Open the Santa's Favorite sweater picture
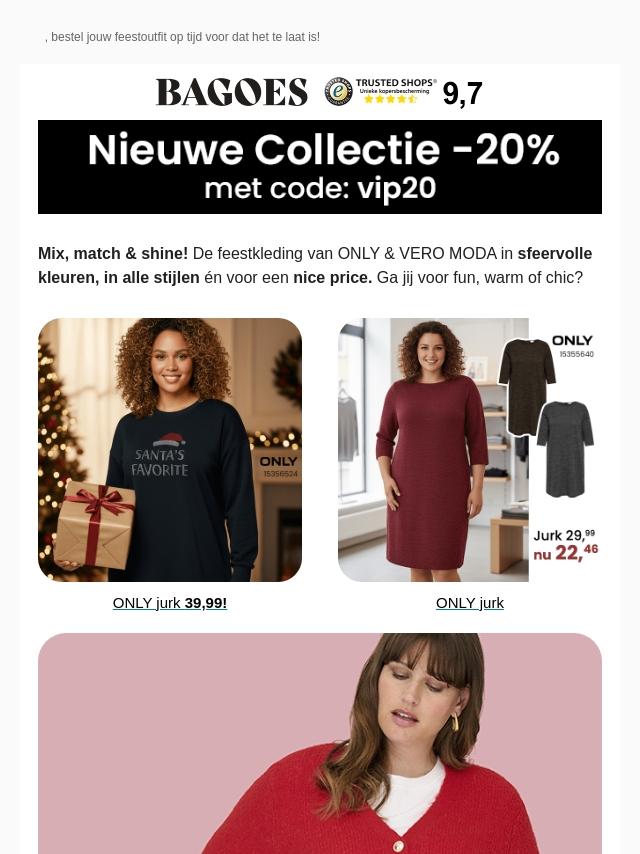Viewport: 640px width, 854px height. [x=170, y=450]
